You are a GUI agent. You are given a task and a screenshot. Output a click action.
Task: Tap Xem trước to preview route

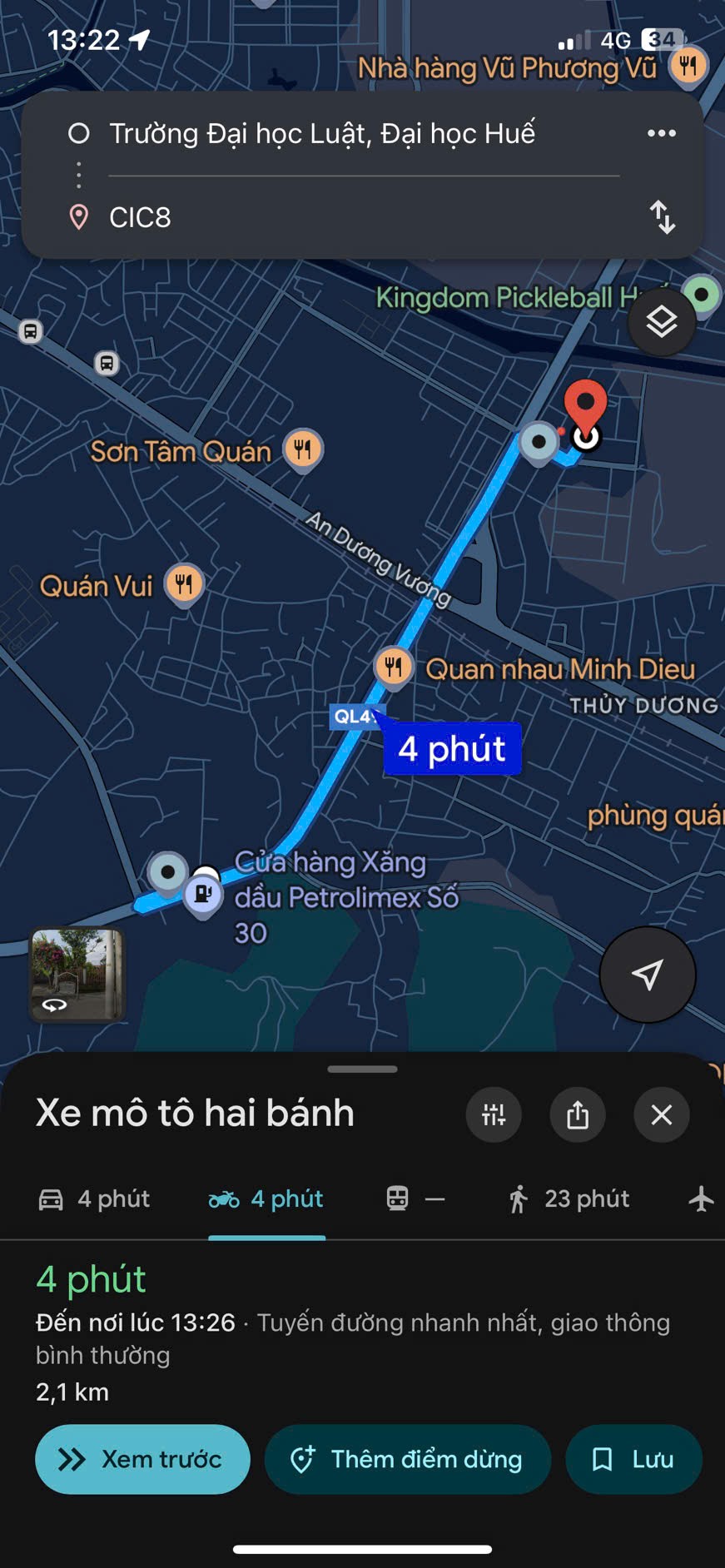click(142, 1459)
